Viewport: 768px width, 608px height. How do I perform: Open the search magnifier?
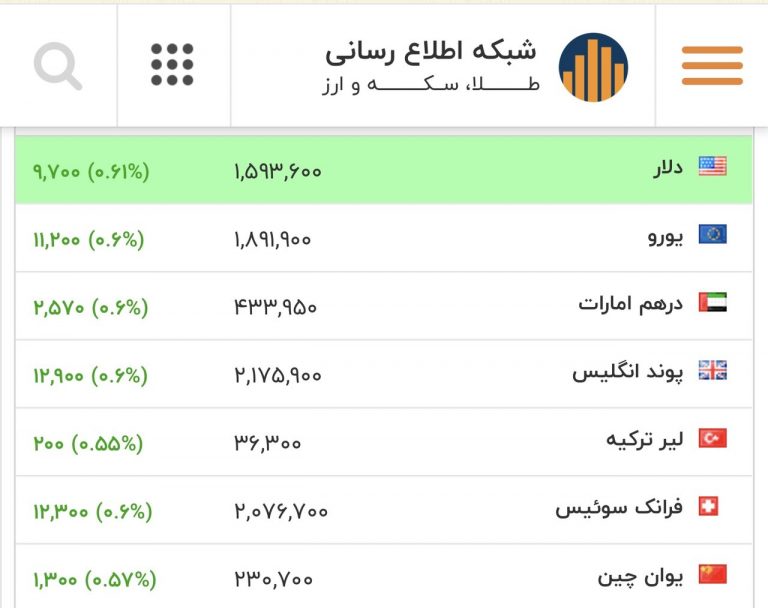coord(57,66)
